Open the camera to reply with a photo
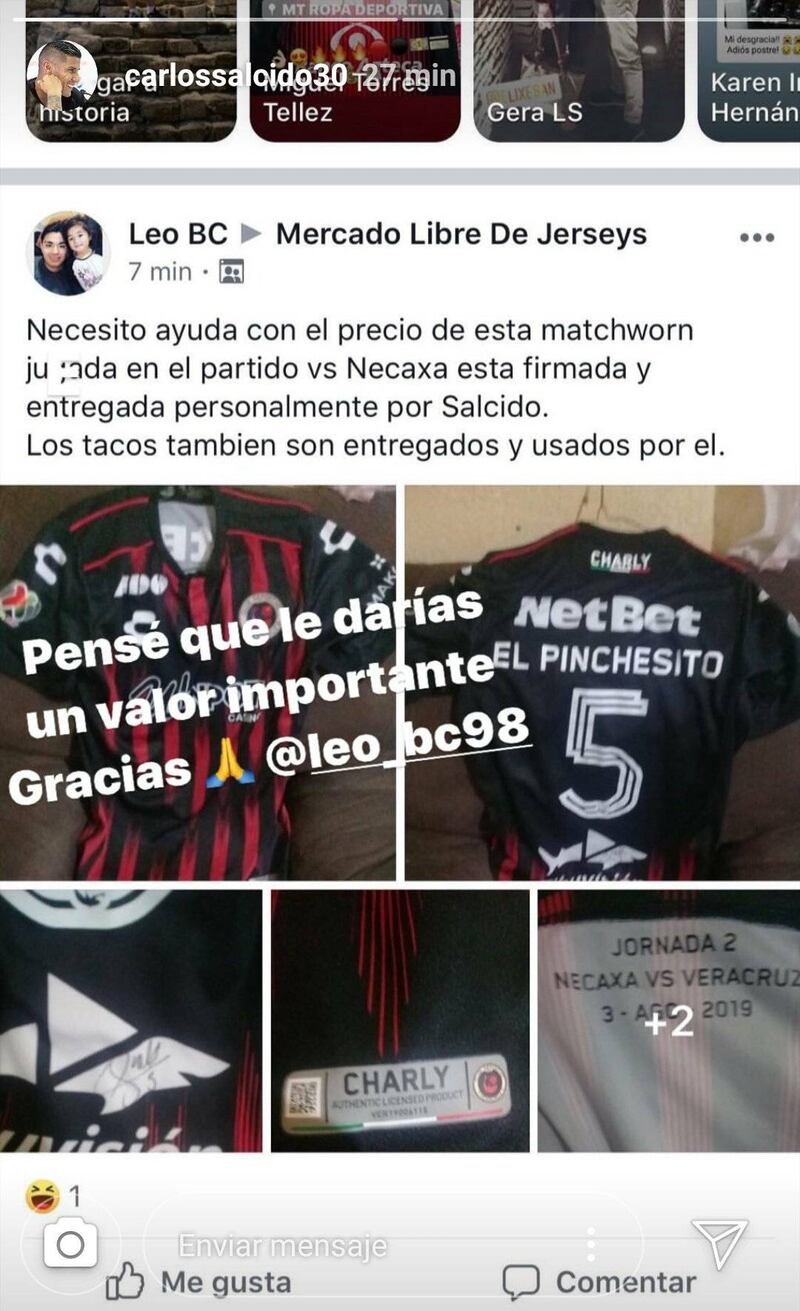Viewport: 800px width, 1311px height. (x=71, y=1245)
